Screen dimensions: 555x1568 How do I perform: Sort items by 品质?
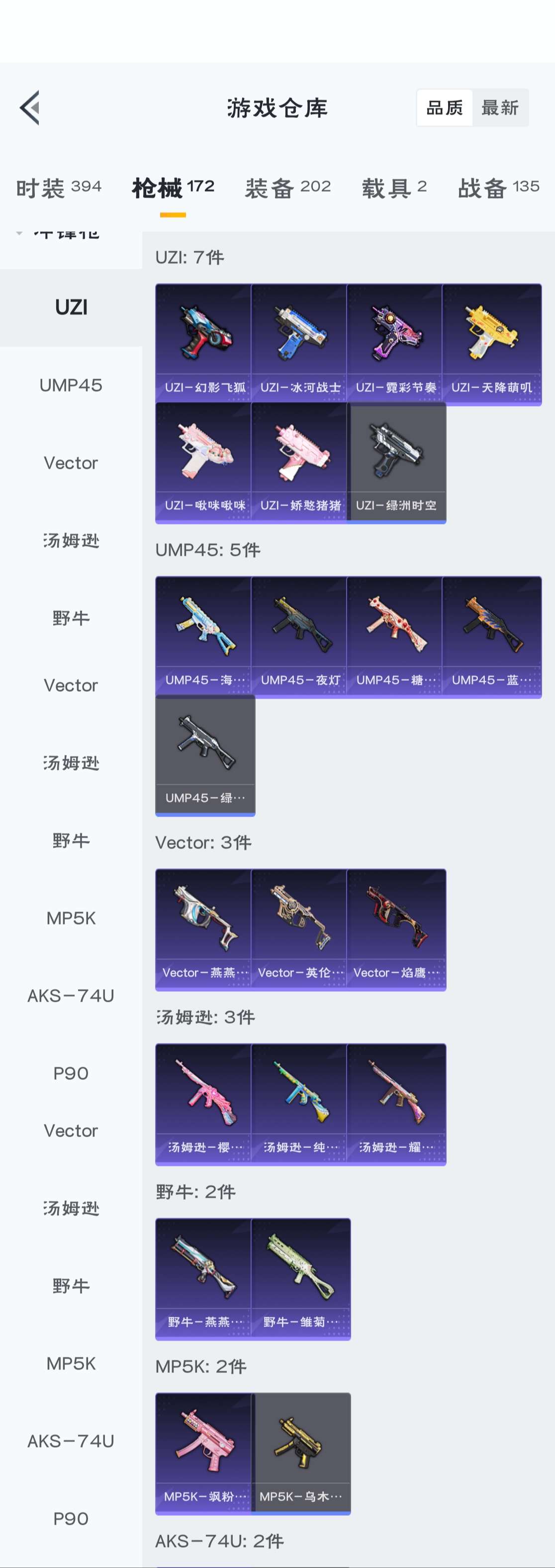point(444,108)
